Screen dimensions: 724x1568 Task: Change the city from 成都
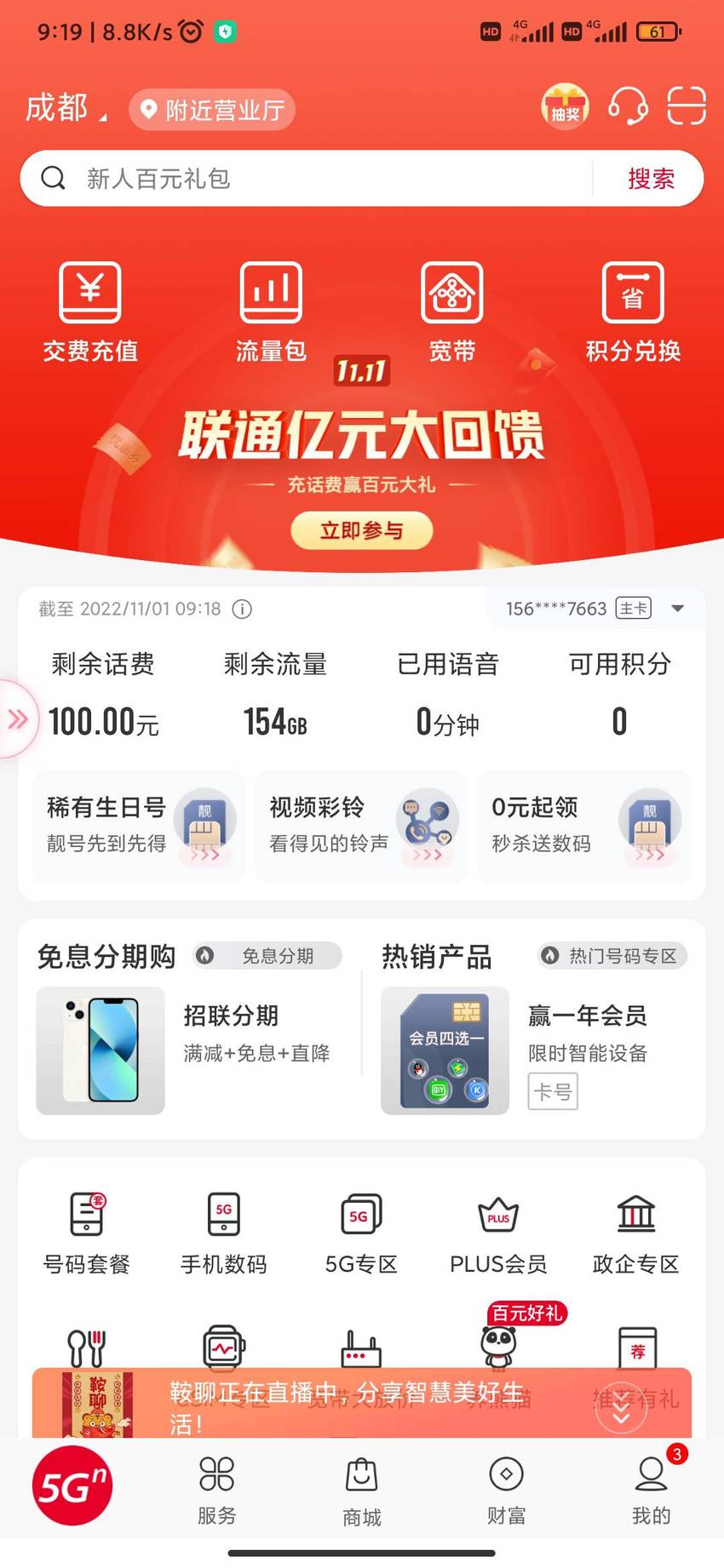point(66,109)
